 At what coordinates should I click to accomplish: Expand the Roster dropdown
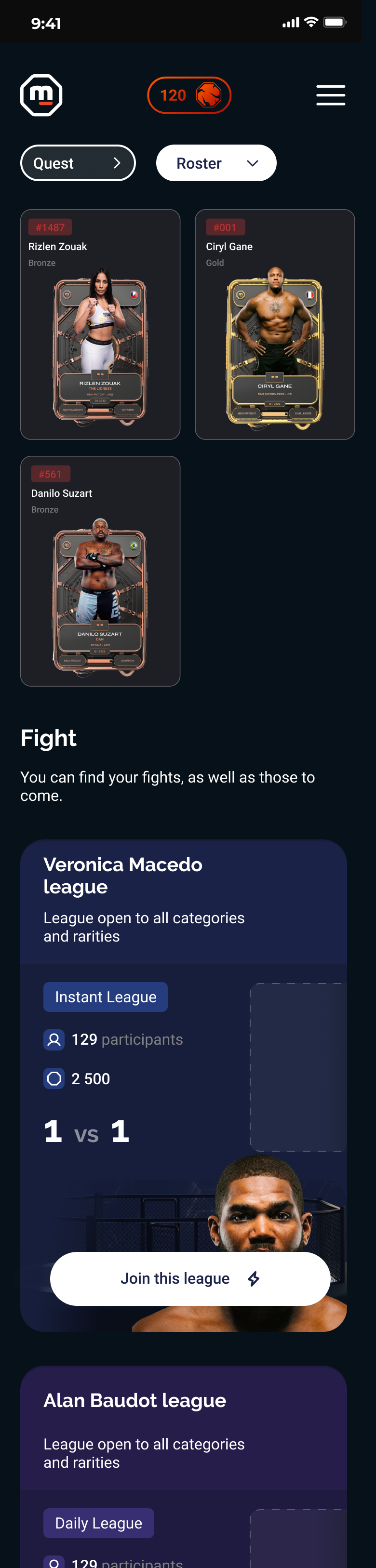(x=216, y=163)
